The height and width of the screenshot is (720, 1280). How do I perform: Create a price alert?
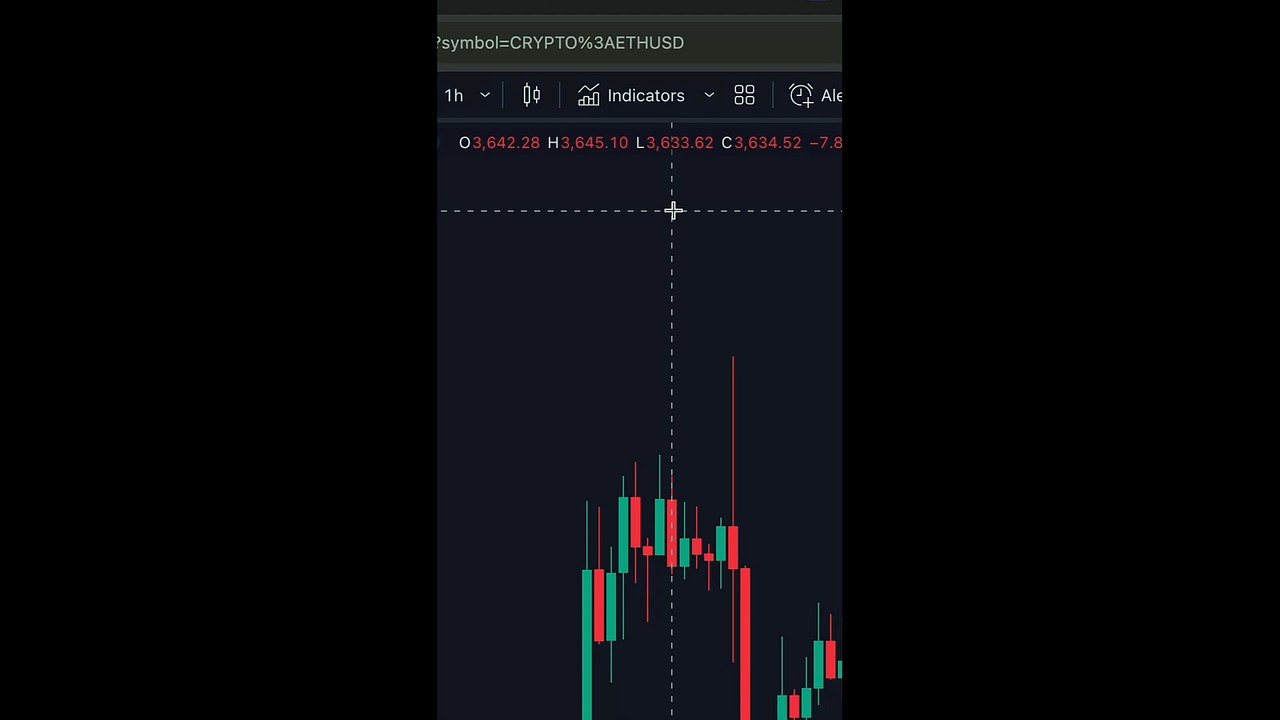click(814, 96)
